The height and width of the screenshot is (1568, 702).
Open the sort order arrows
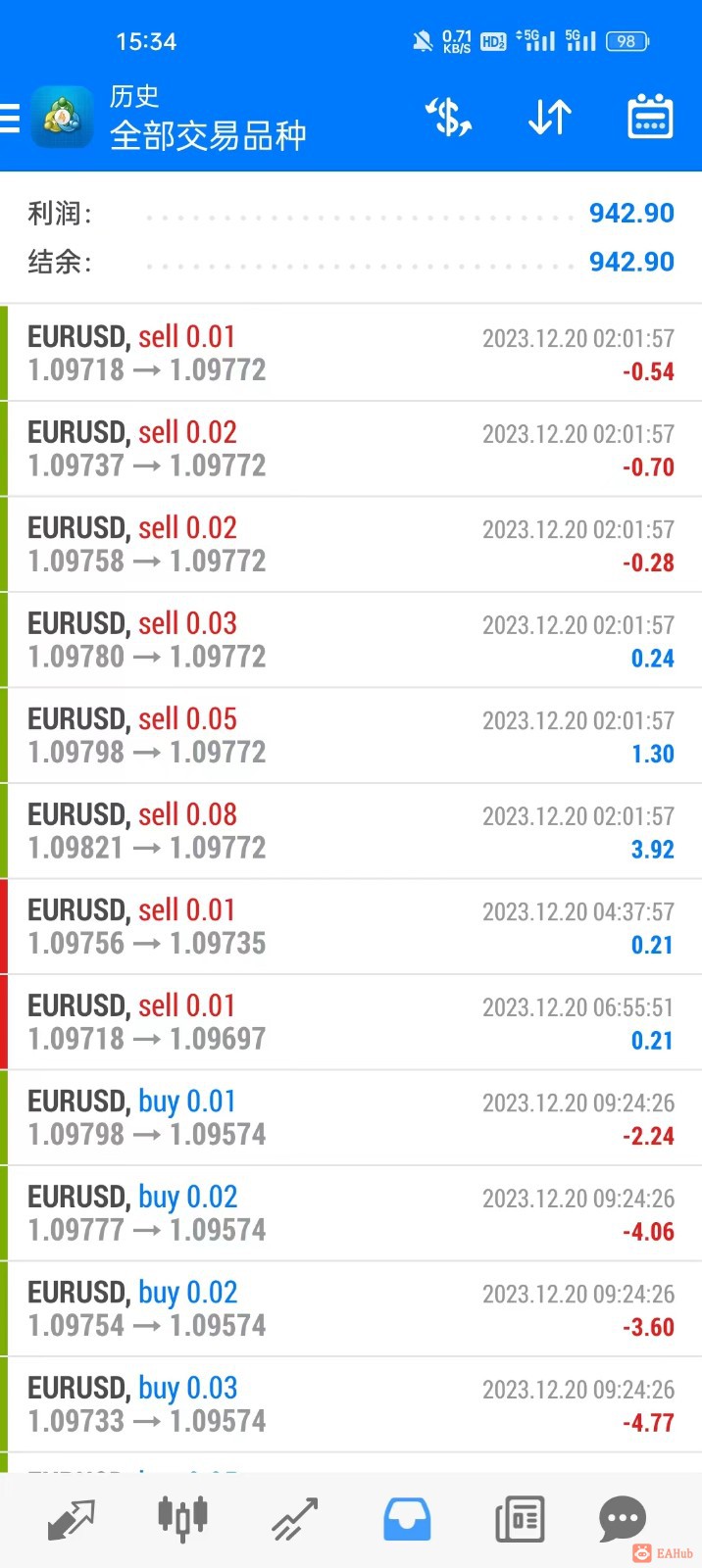(549, 119)
